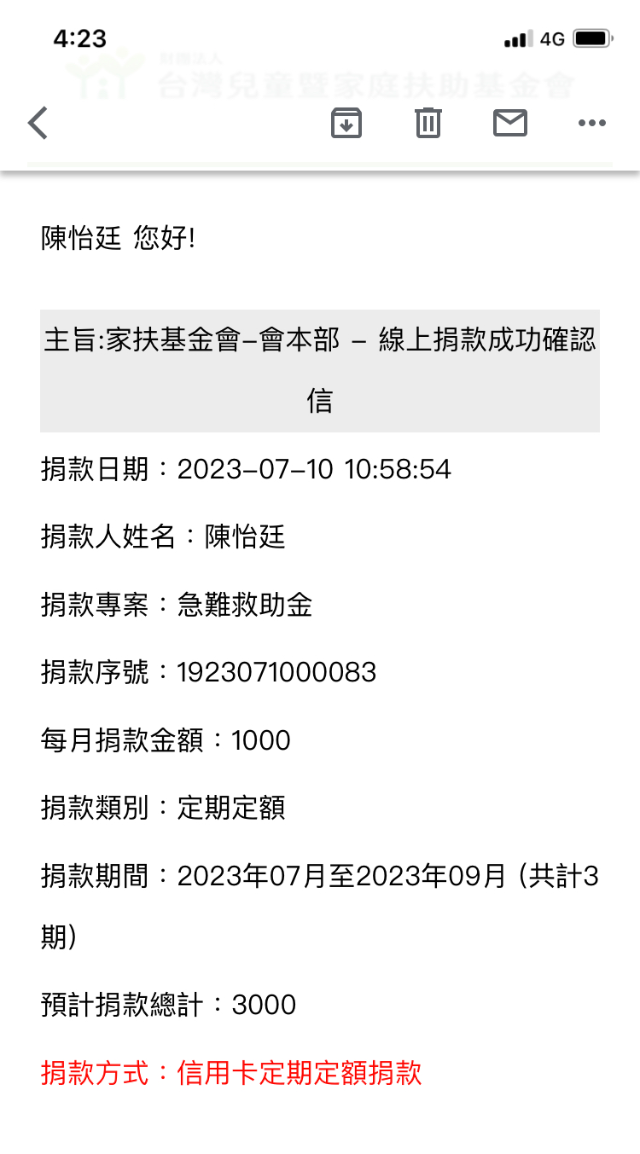Image resolution: width=640 pixels, height=1154 pixels.
Task: Delete this email with the trash icon
Action: [428, 123]
